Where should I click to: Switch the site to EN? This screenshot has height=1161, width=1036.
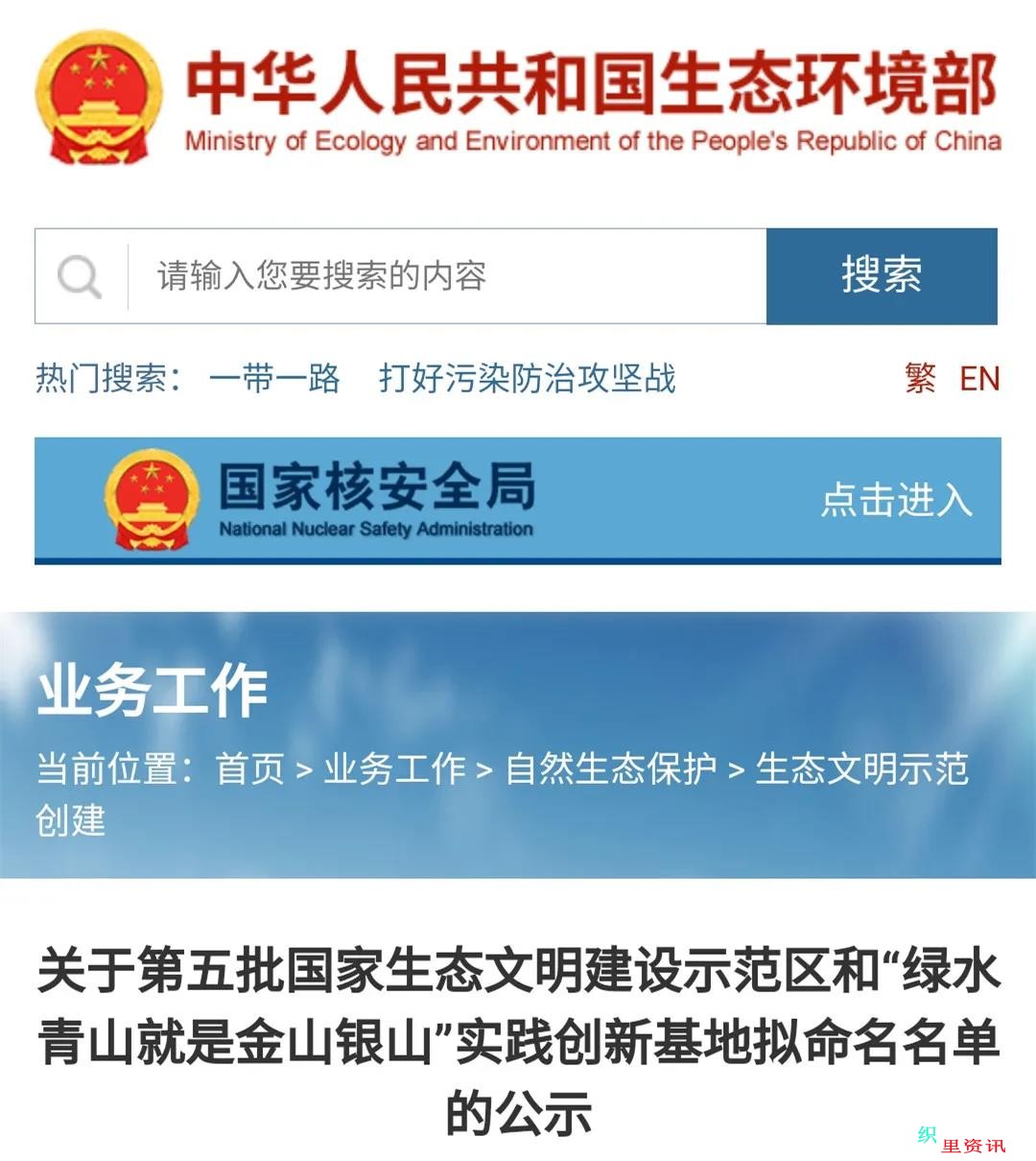coord(979,378)
